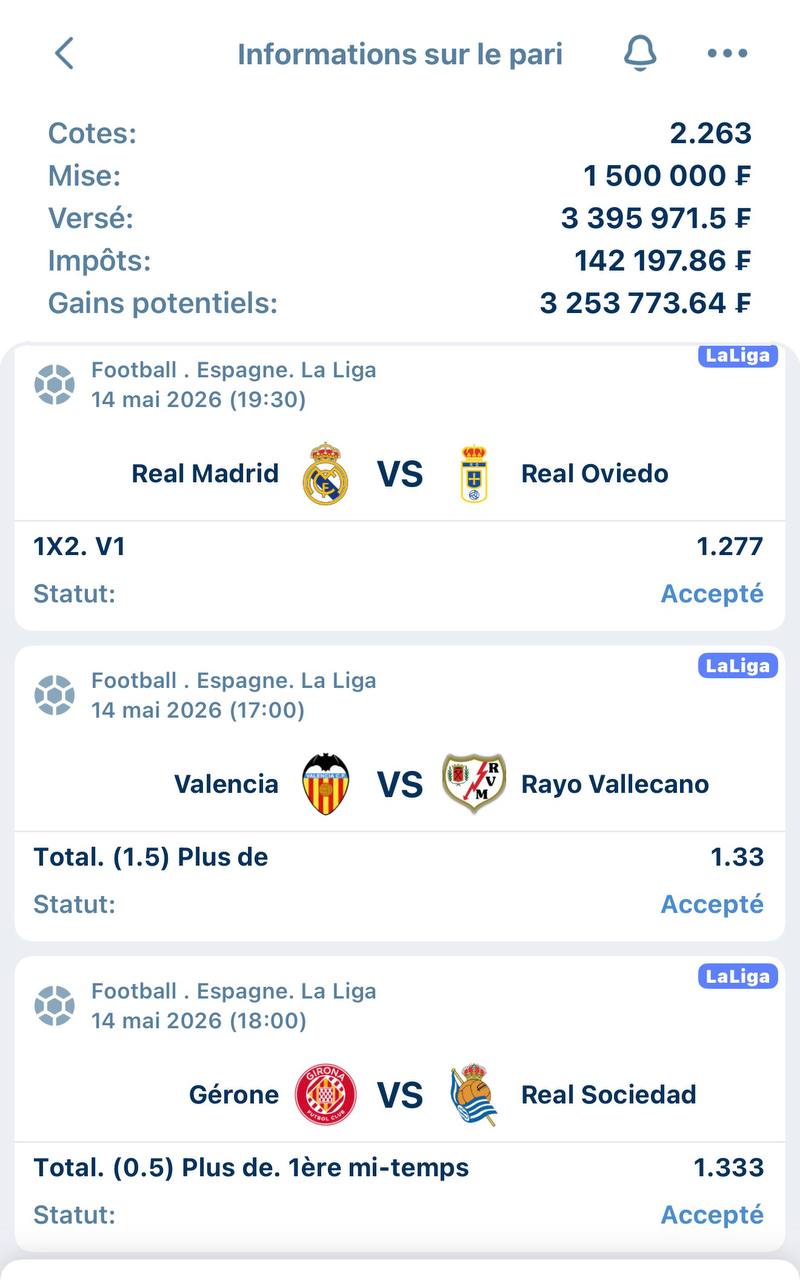
Task: Open the Real Madrid vs Real Oviedo match
Action: (400, 473)
